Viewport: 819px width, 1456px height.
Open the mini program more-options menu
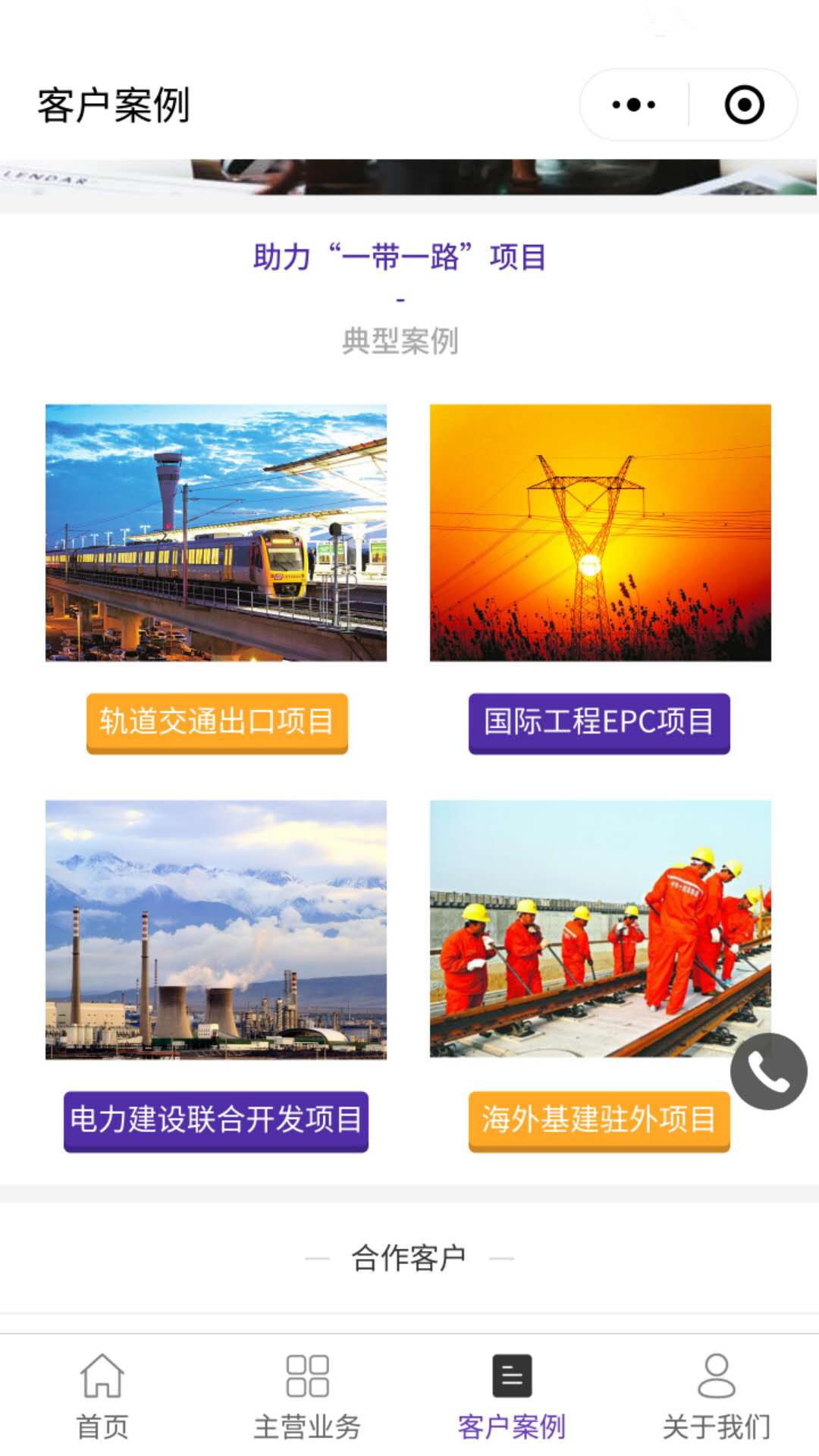634,105
